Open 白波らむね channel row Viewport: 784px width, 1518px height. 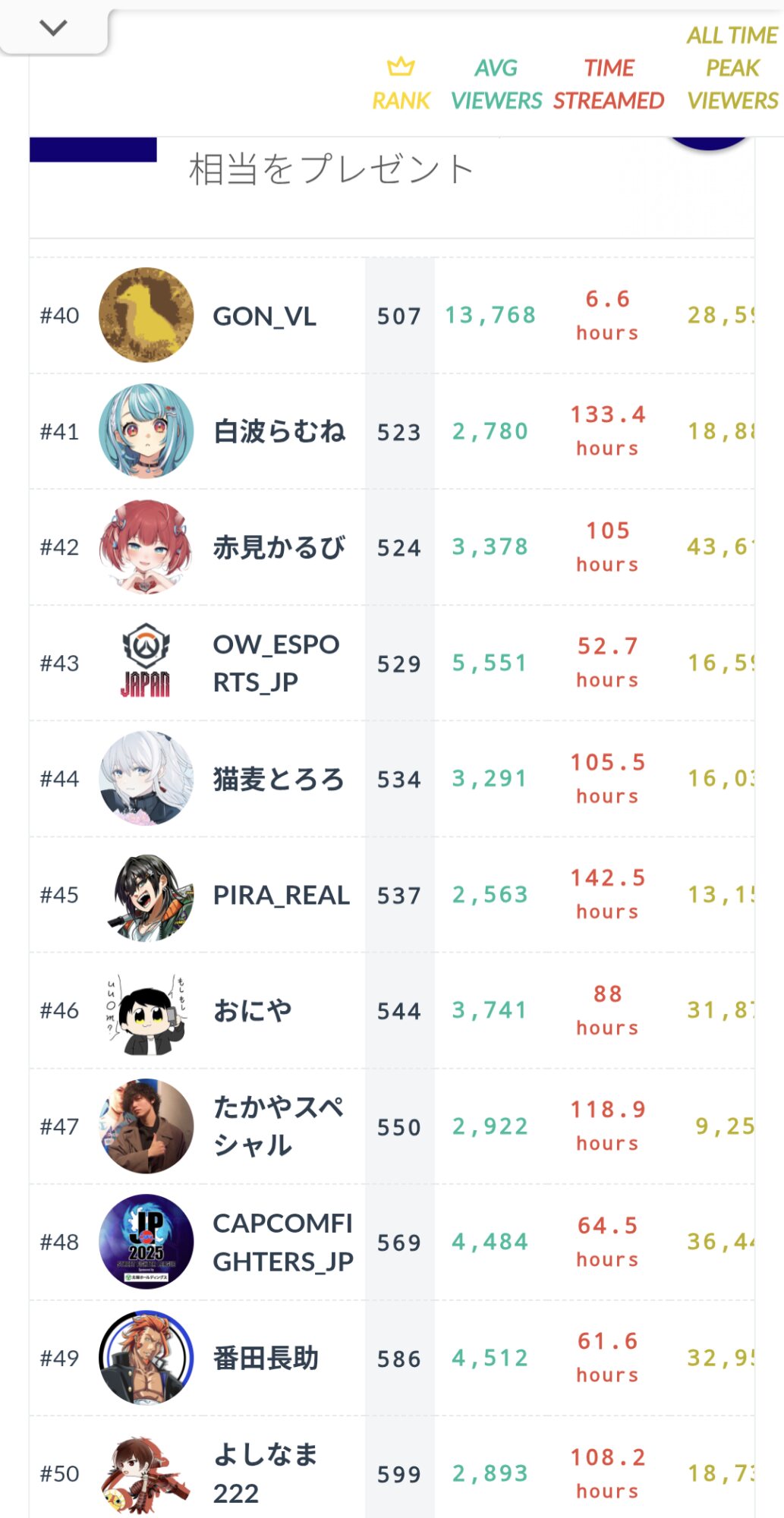[392, 431]
